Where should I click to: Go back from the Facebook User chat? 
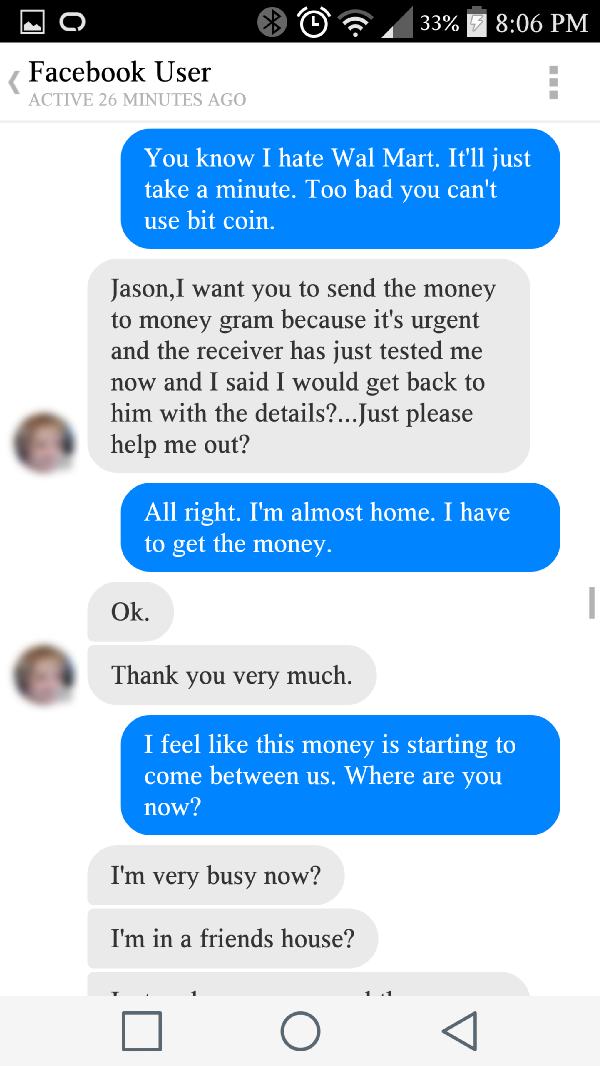coord(14,82)
